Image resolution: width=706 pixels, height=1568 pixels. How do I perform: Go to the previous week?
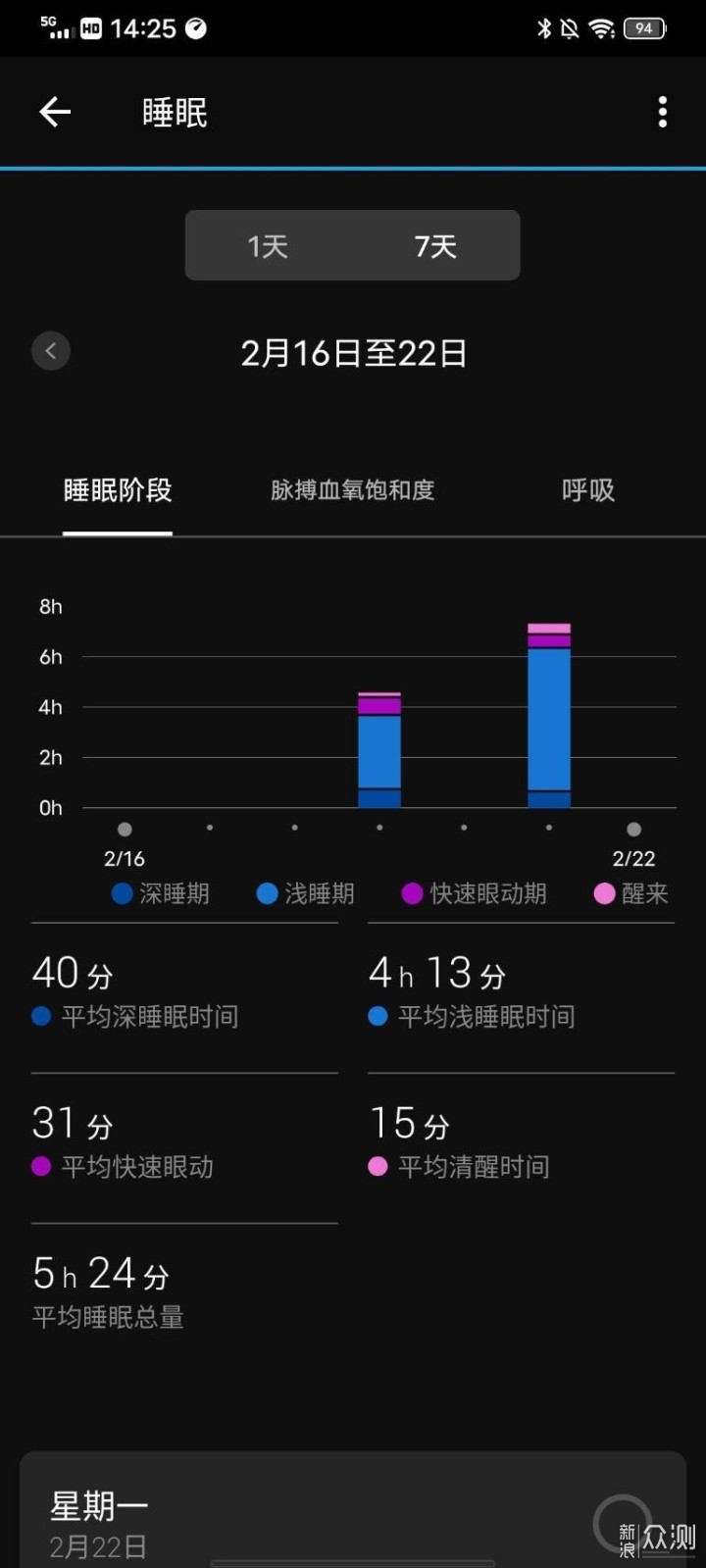[x=51, y=350]
